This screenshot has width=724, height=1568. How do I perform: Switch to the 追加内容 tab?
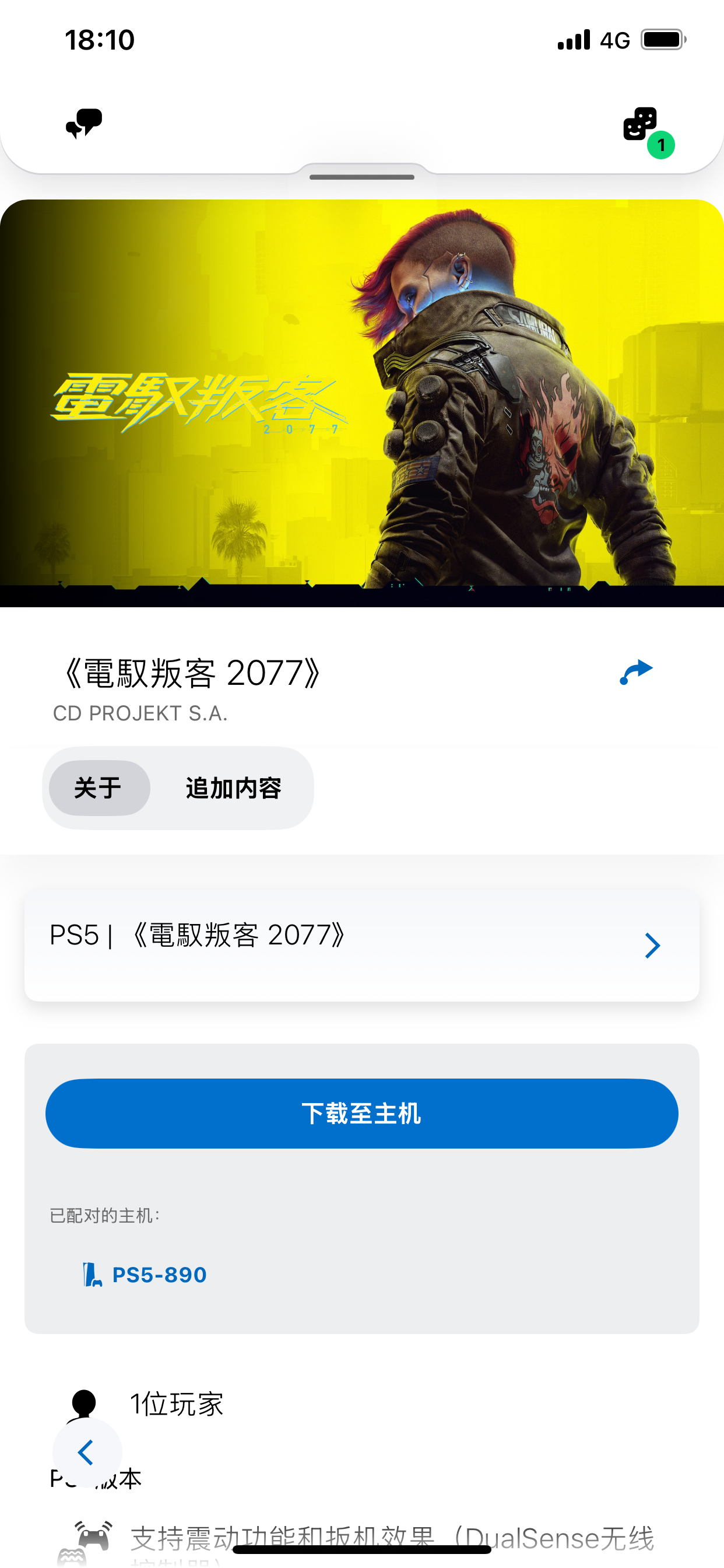tap(233, 788)
